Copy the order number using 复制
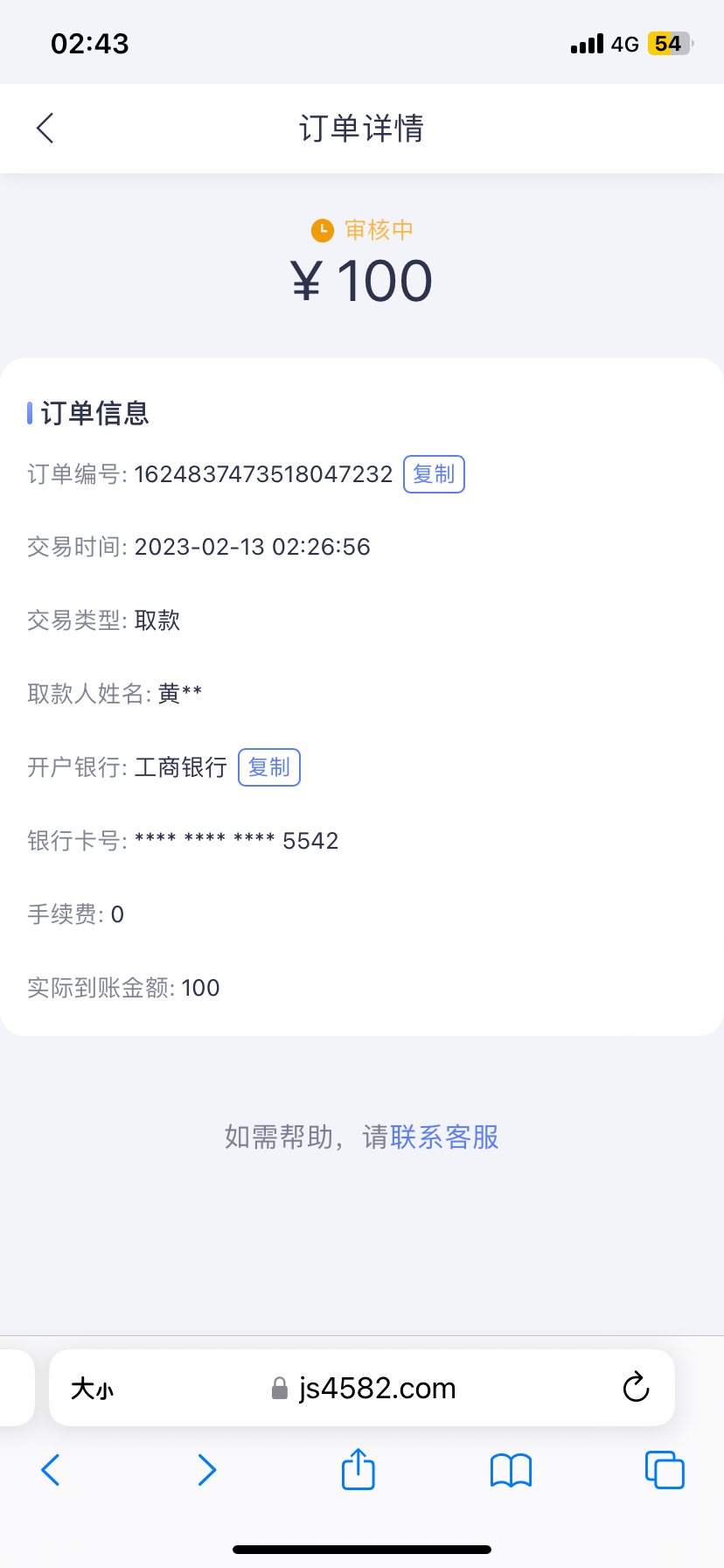Image resolution: width=724 pixels, height=1568 pixels. click(434, 473)
